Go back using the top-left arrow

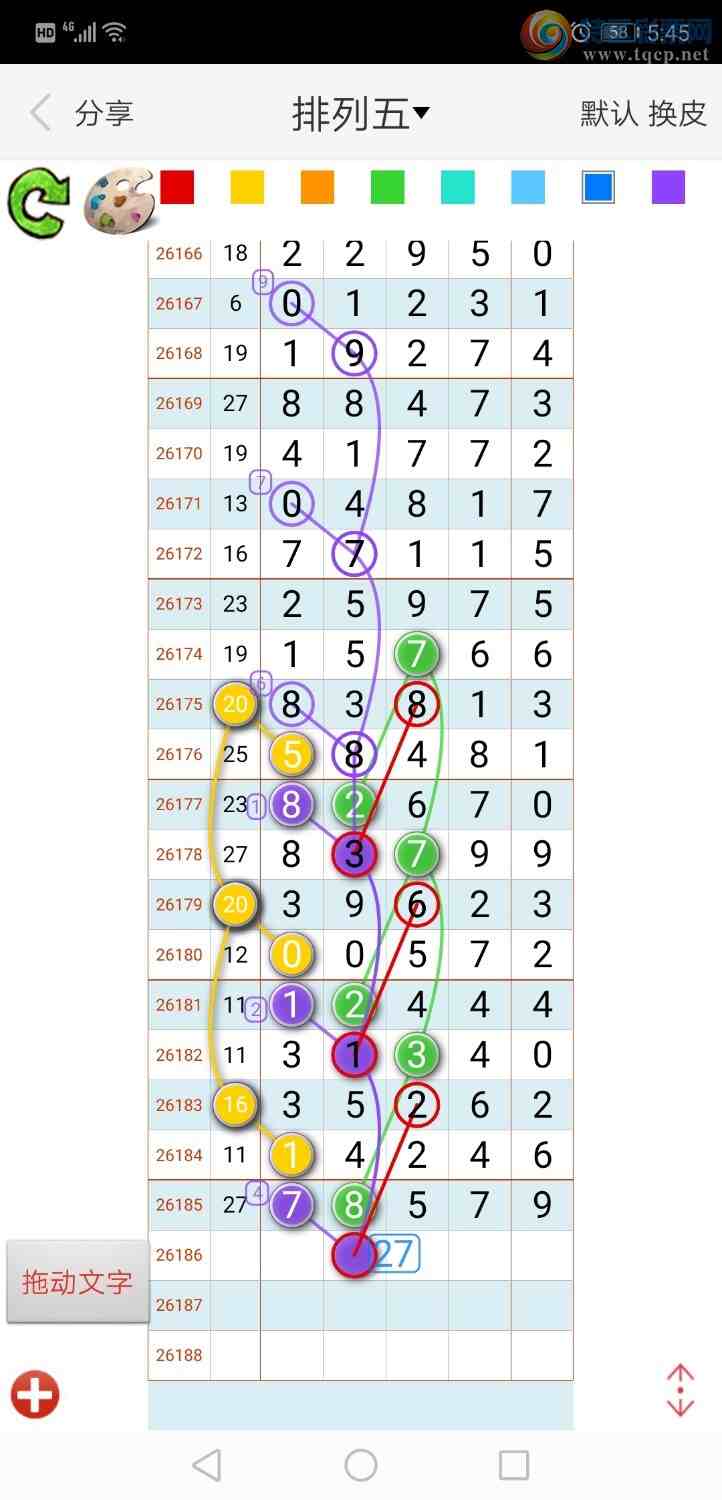pos(40,113)
